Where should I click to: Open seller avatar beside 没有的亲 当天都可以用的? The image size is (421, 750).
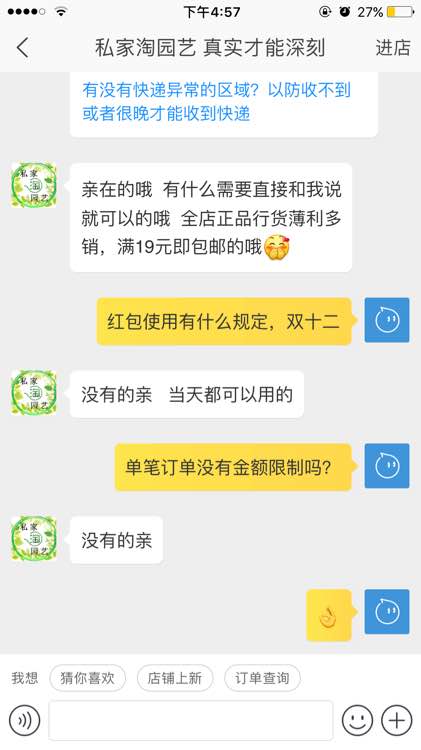point(34,392)
